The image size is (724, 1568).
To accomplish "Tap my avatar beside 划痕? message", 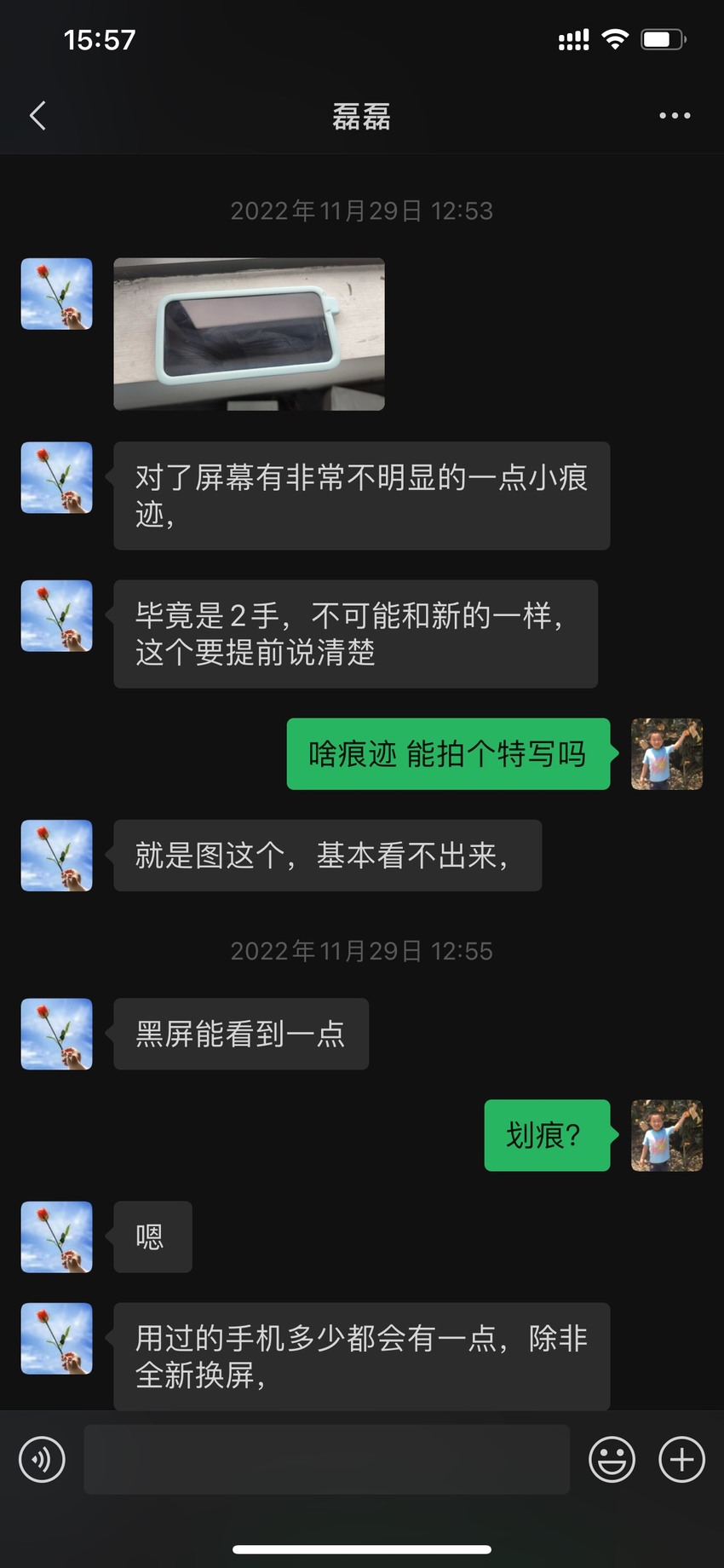I will pyautogui.click(x=666, y=1135).
